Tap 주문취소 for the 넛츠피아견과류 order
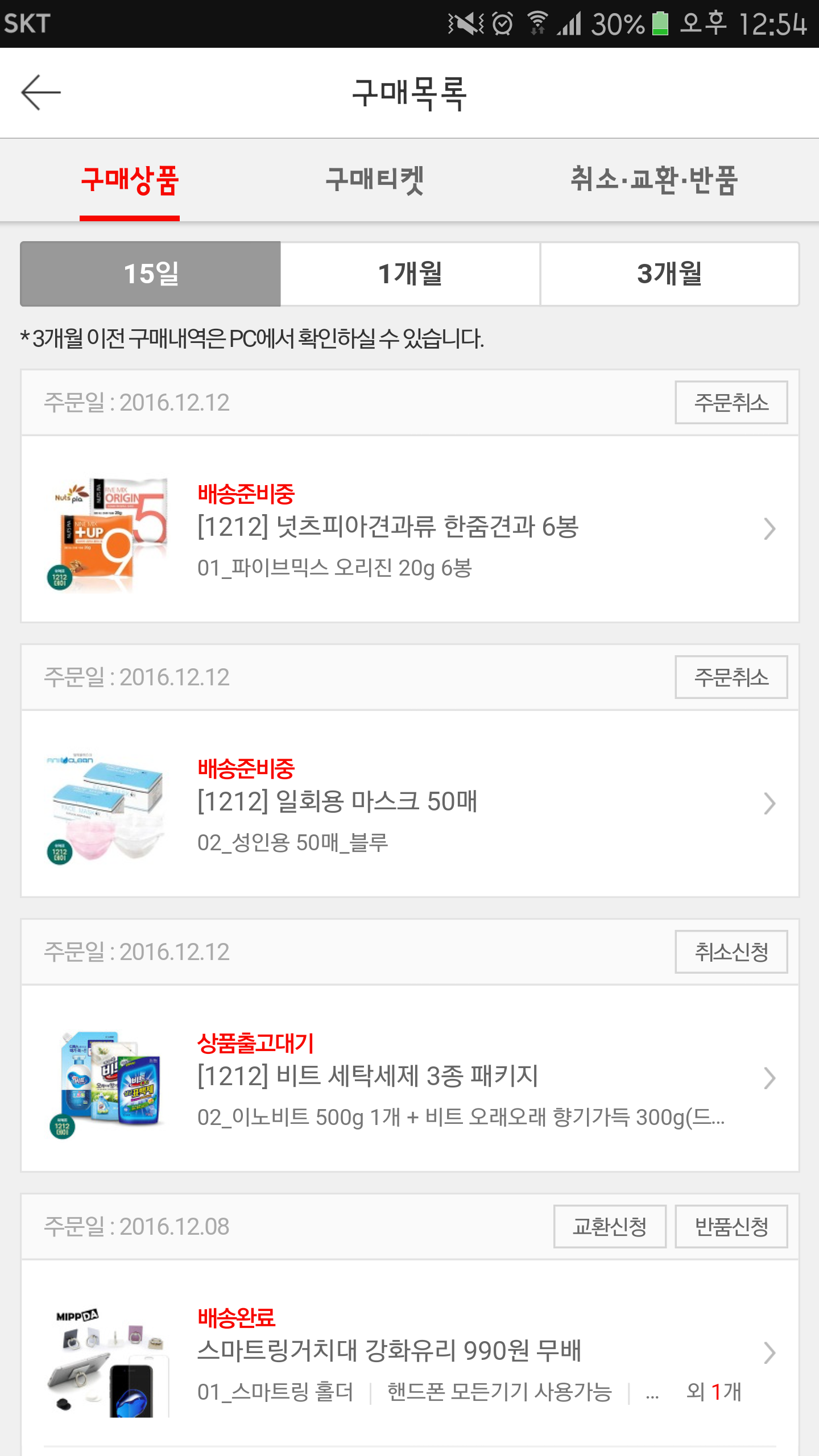The width and height of the screenshot is (819, 1456). pos(731,403)
